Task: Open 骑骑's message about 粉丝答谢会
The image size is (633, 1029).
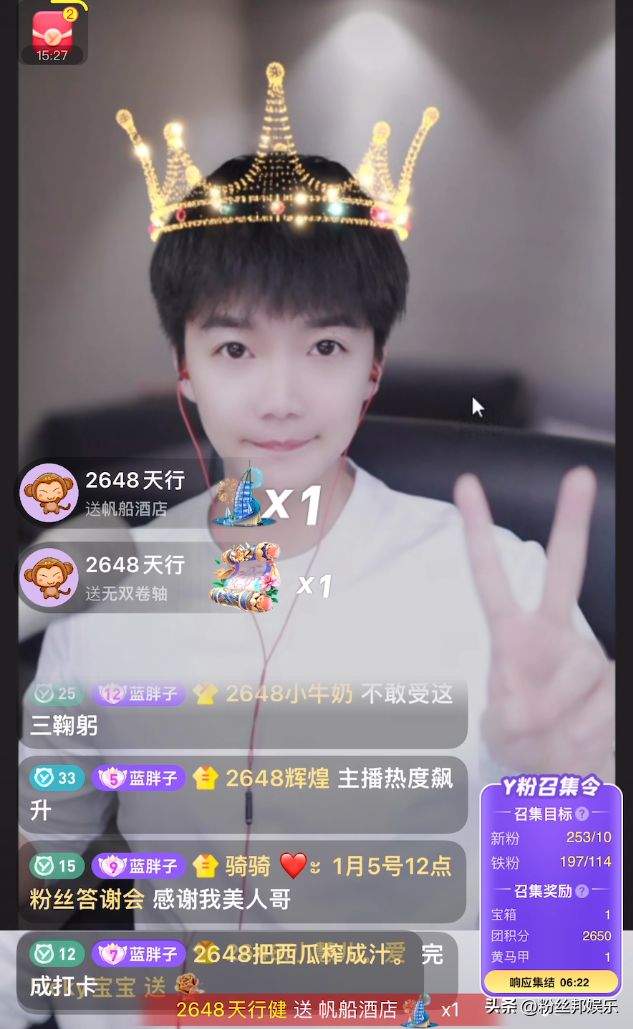Action: point(243,881)
